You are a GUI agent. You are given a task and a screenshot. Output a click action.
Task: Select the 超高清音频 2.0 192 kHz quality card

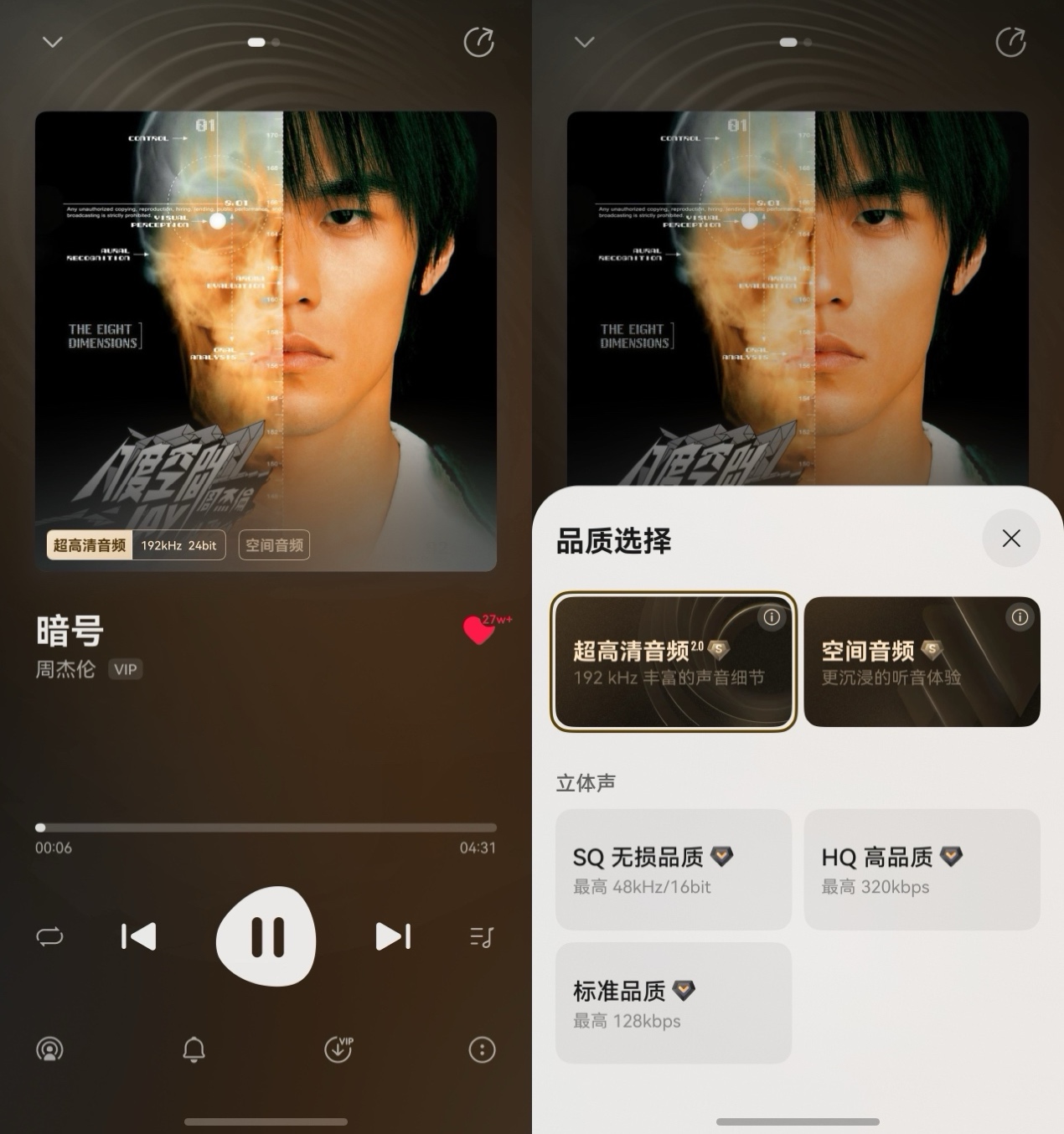point(673,662)
